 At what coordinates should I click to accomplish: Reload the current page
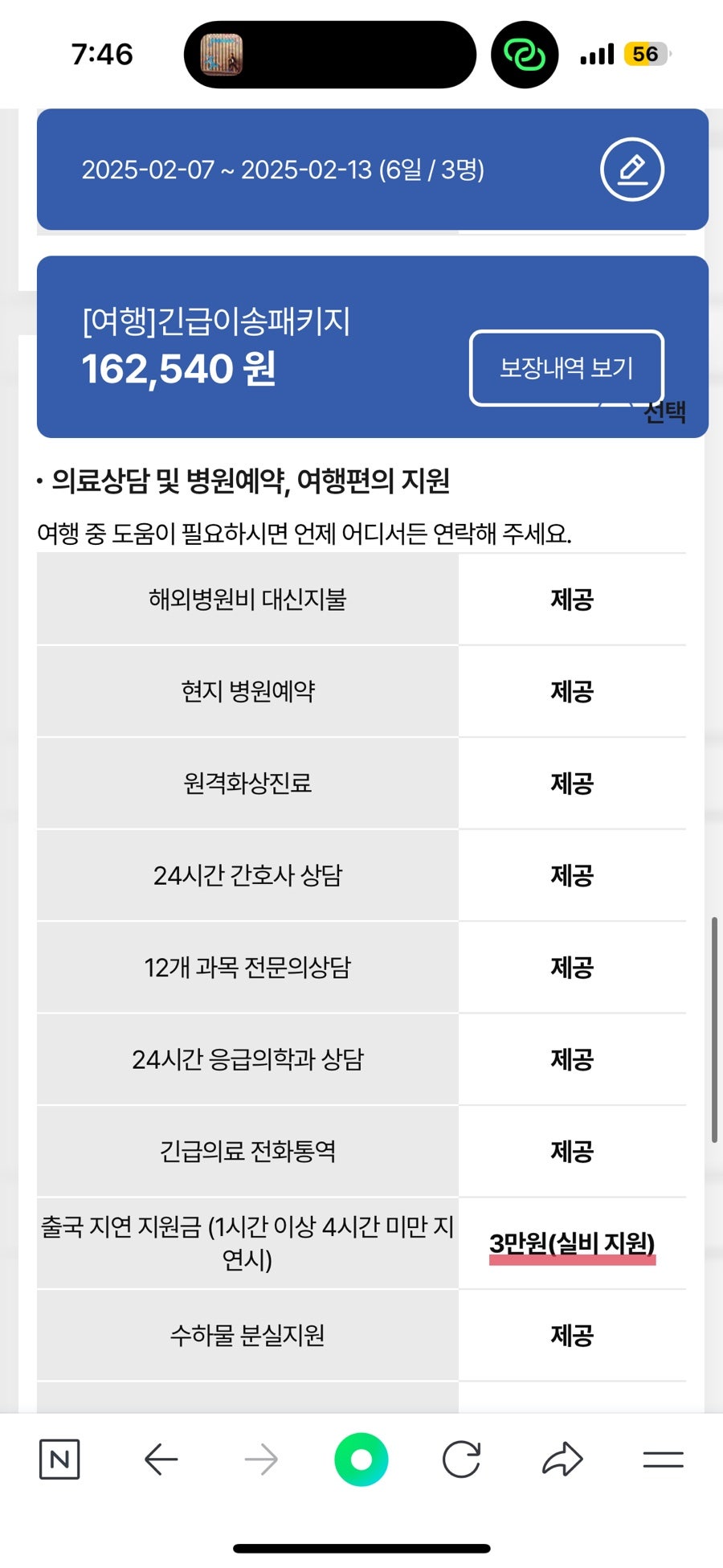462,1459
